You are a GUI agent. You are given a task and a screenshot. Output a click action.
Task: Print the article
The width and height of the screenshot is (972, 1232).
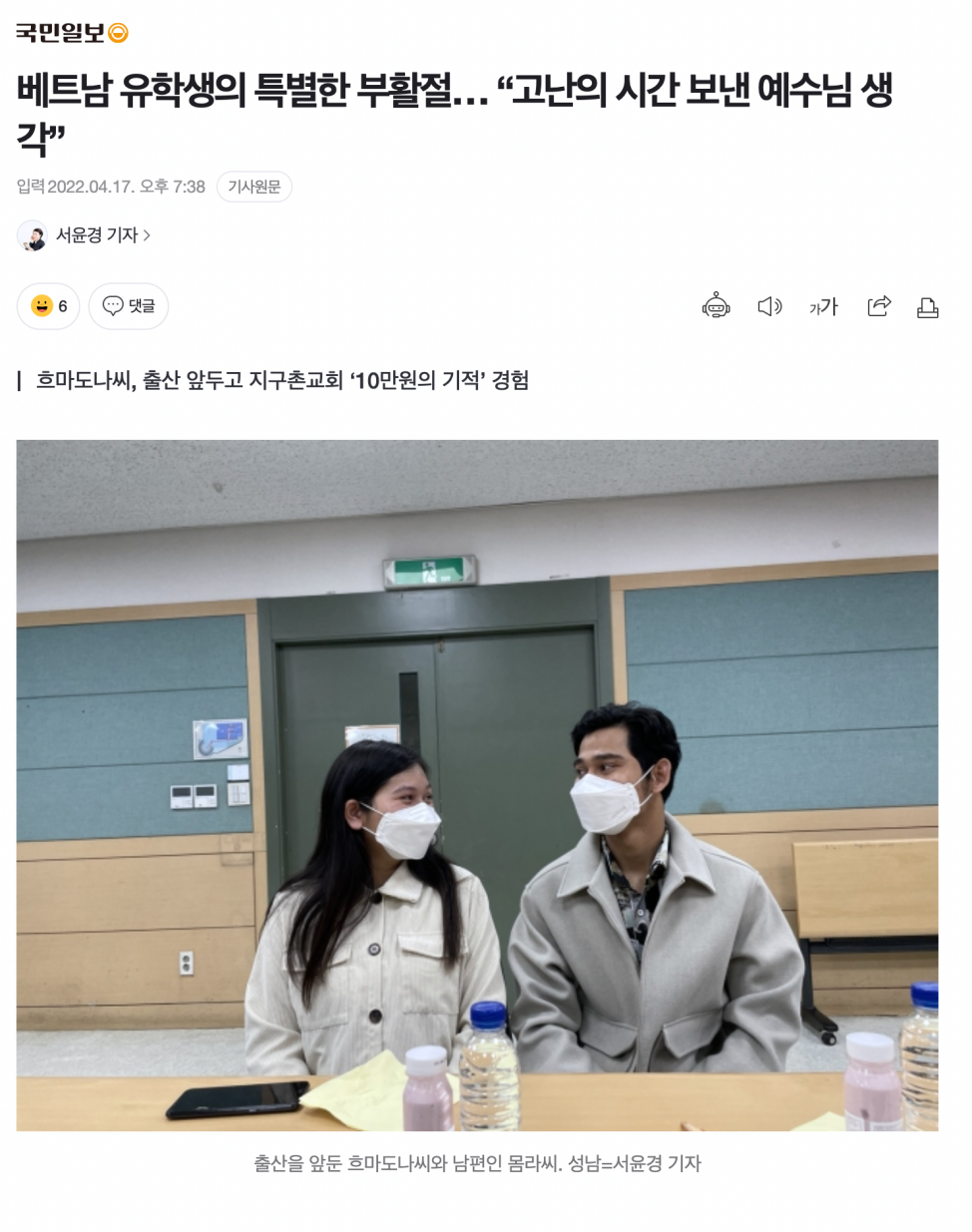click(927, 307)
